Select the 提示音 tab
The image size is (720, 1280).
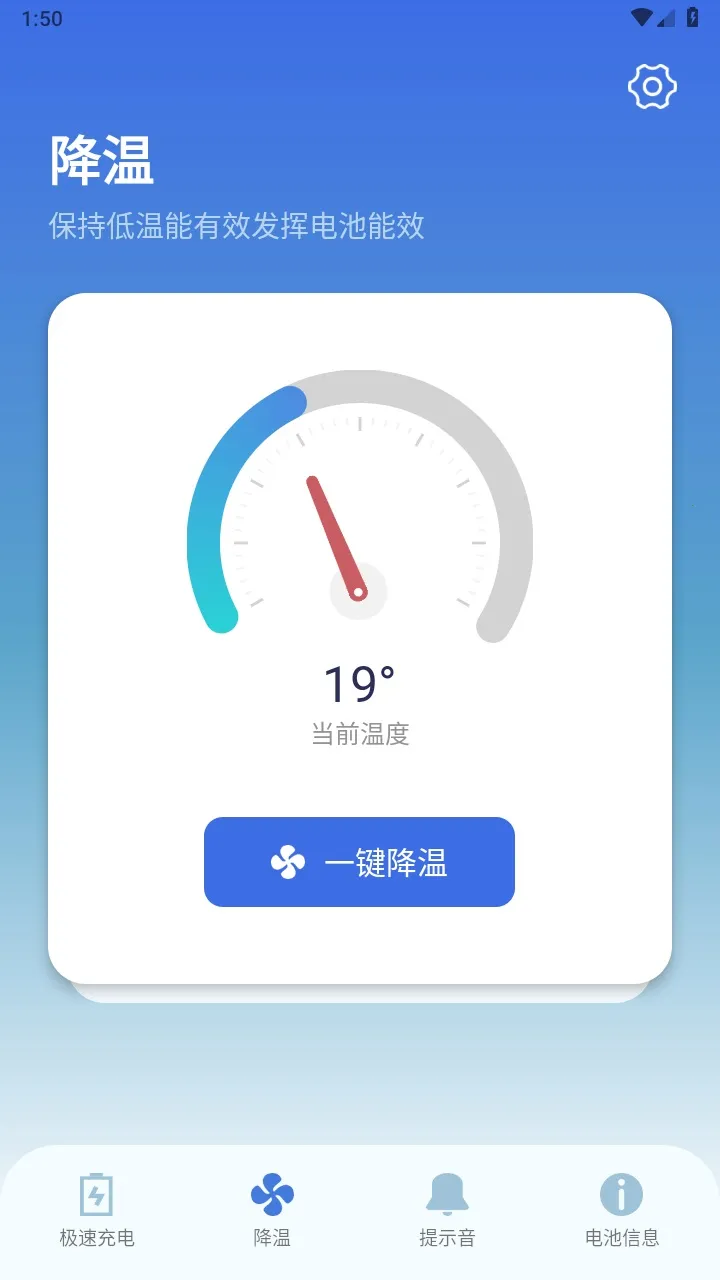(448, 1210)
